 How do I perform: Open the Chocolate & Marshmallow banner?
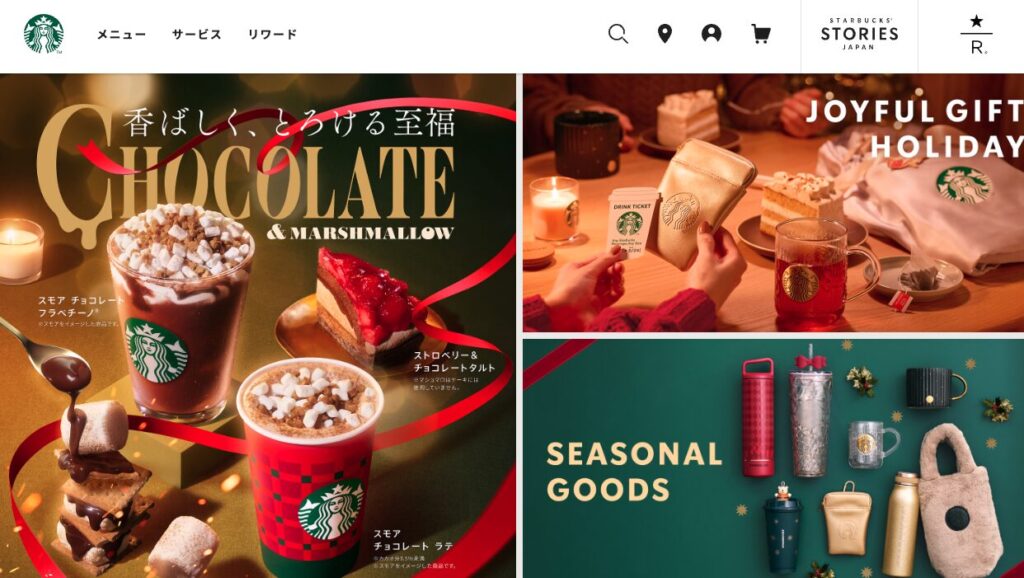[x=258, y=325]
